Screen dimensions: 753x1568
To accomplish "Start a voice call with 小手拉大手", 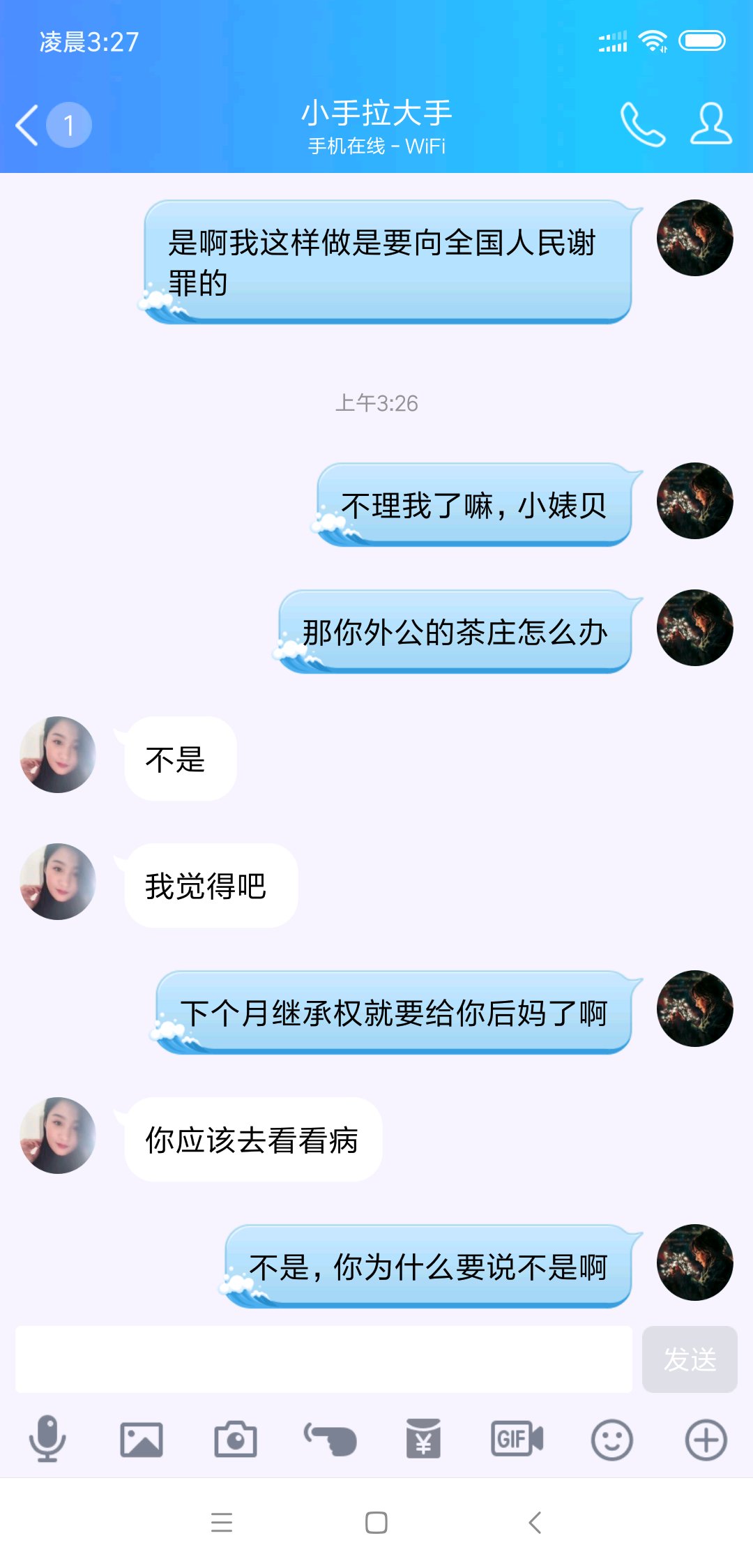I will (642, 126).
